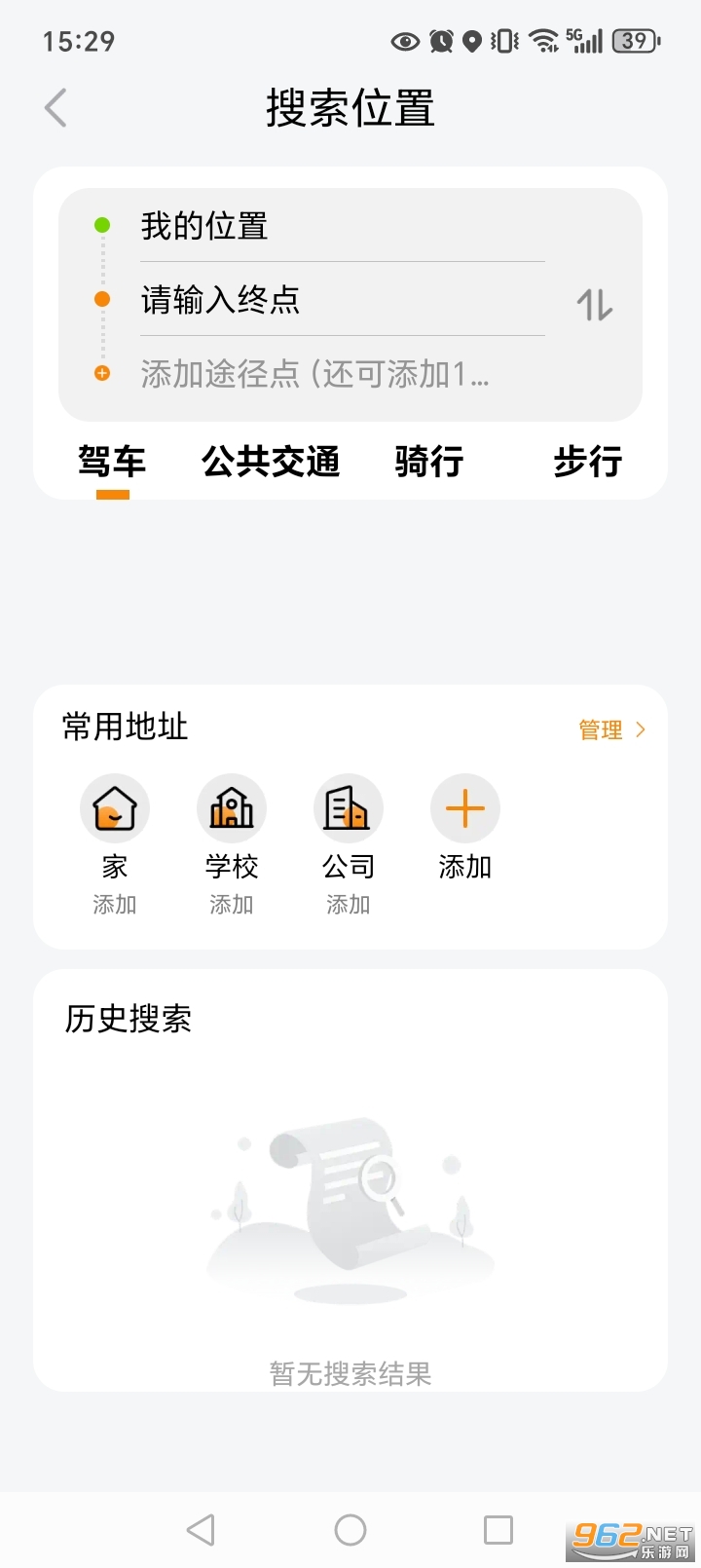The image size is (701, 1568).
Task: Tap the system home button
Action: pos(350,1530)
